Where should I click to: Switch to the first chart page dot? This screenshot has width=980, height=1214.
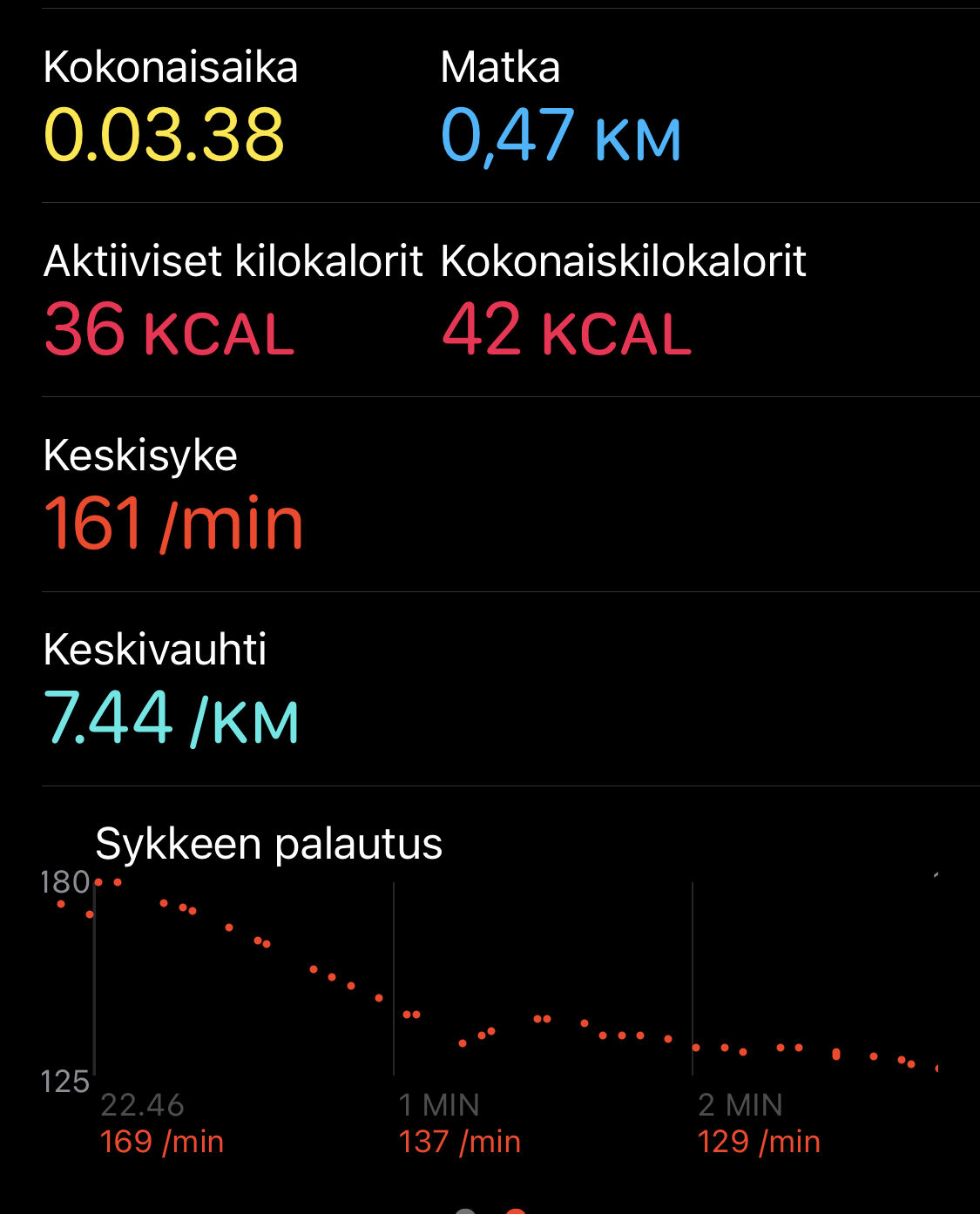(x=466, y=1210)
